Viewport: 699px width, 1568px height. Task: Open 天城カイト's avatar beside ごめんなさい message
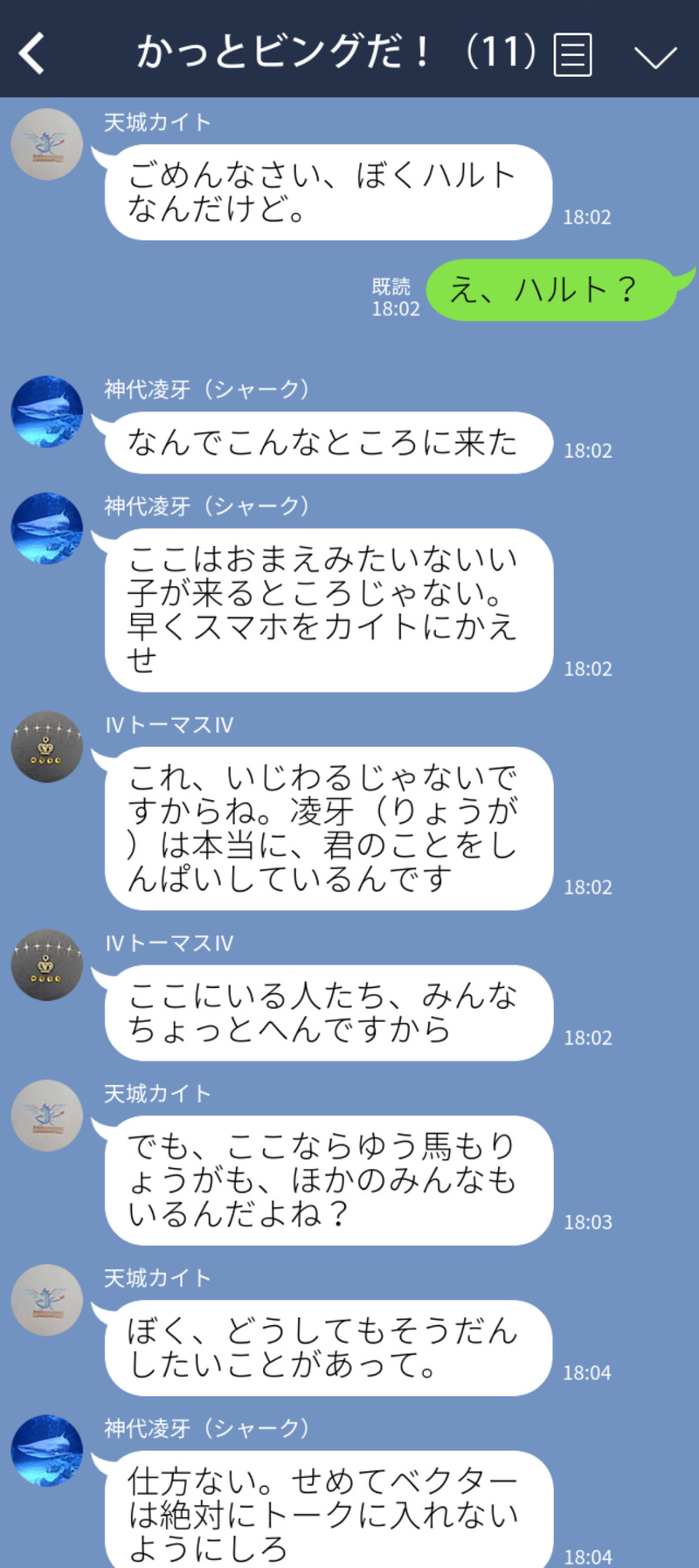click(47, 145)
